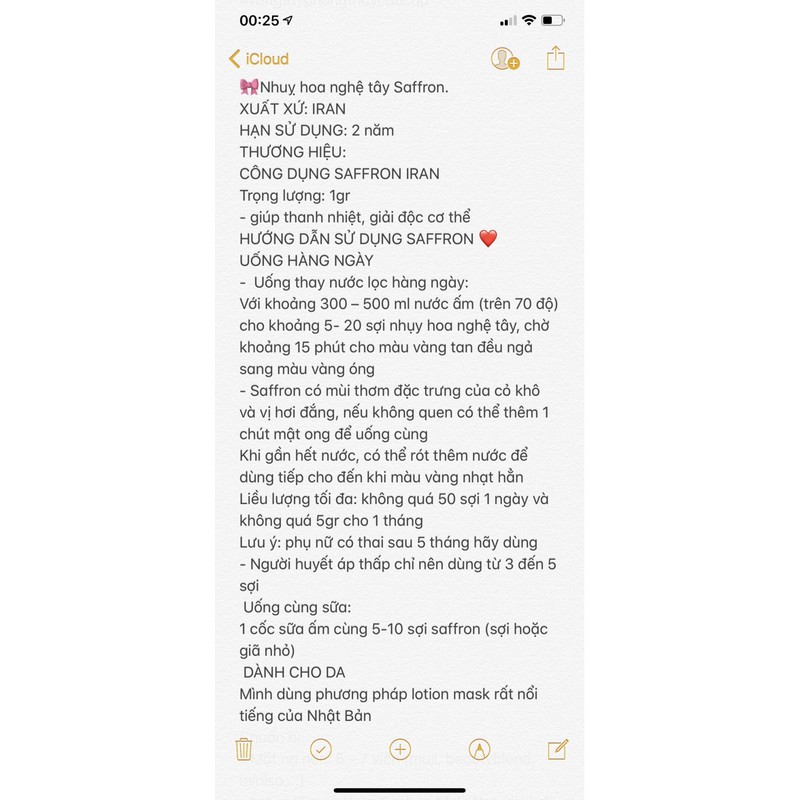Add a checklist to the note
Viewport: 800px width, 800px height.
coord(321,749)
